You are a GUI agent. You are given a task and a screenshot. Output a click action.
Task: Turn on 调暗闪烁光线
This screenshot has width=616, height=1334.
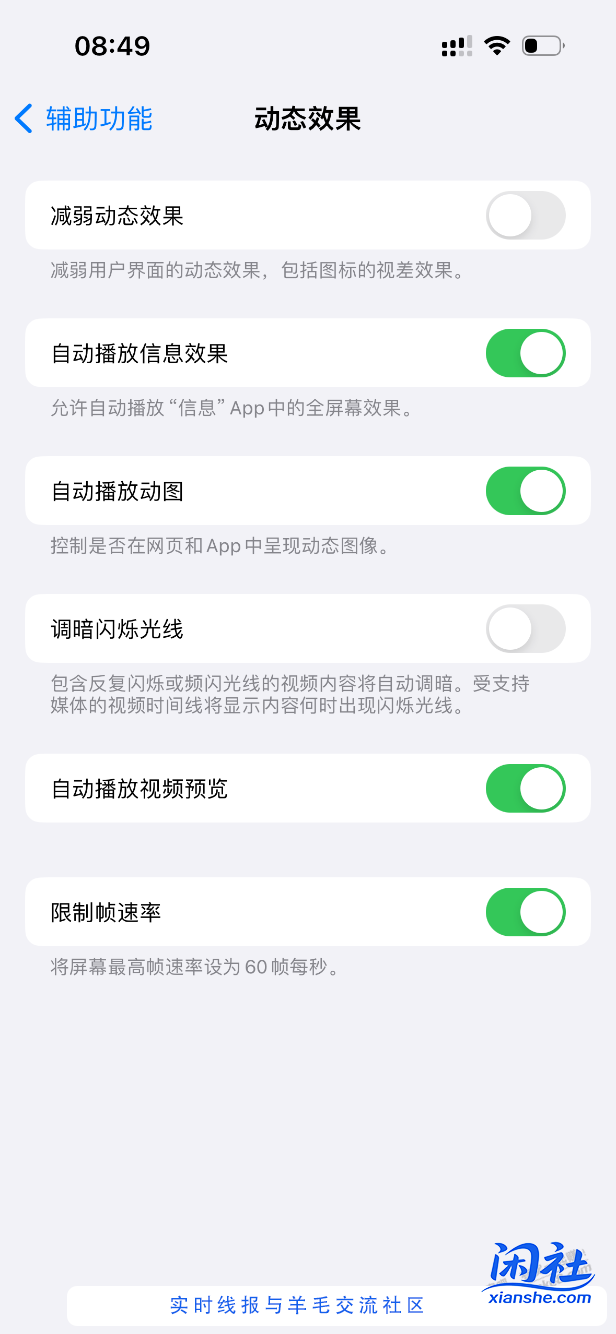525,629
